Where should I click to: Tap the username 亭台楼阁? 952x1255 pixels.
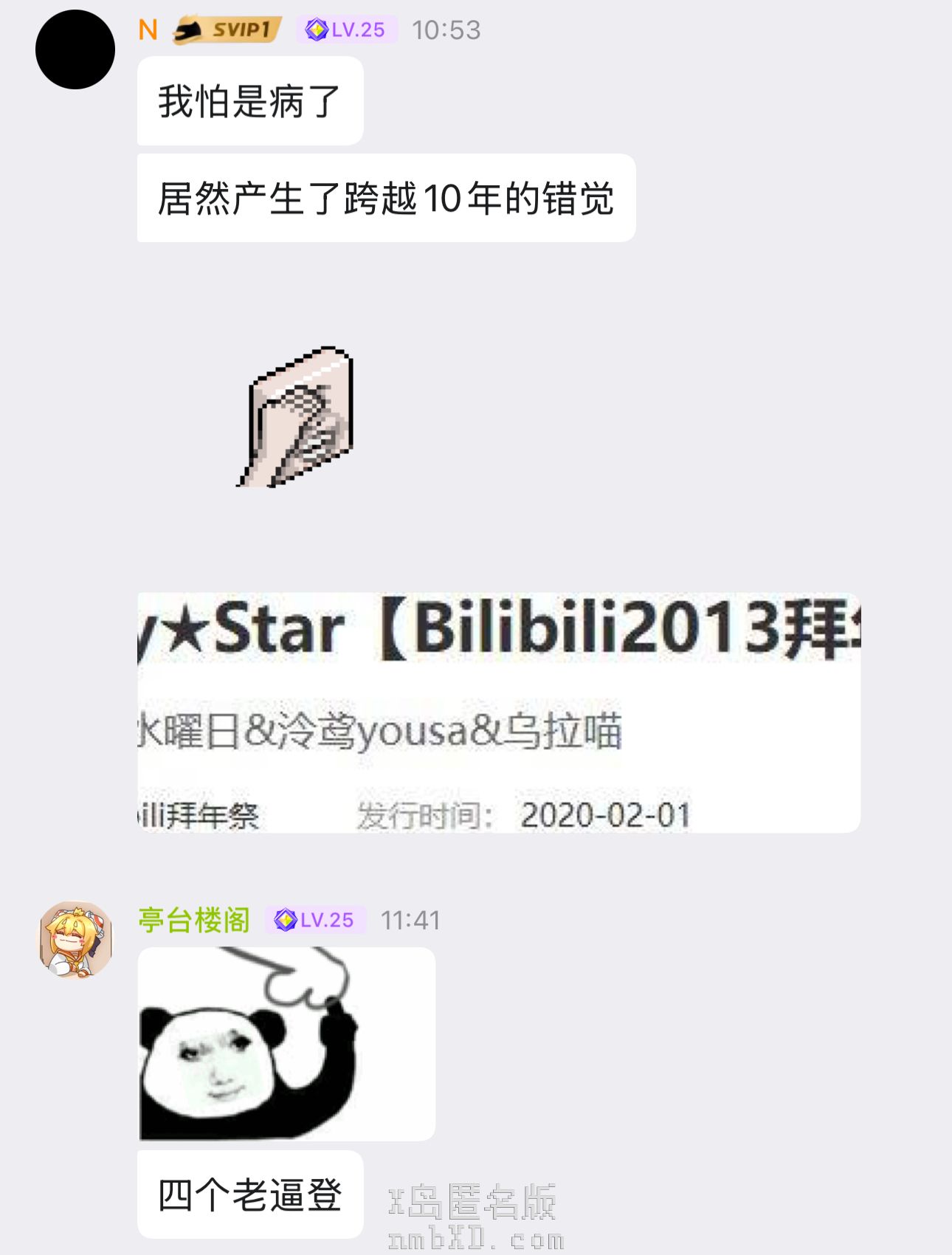pyautogui.click(x=194, y=920)
